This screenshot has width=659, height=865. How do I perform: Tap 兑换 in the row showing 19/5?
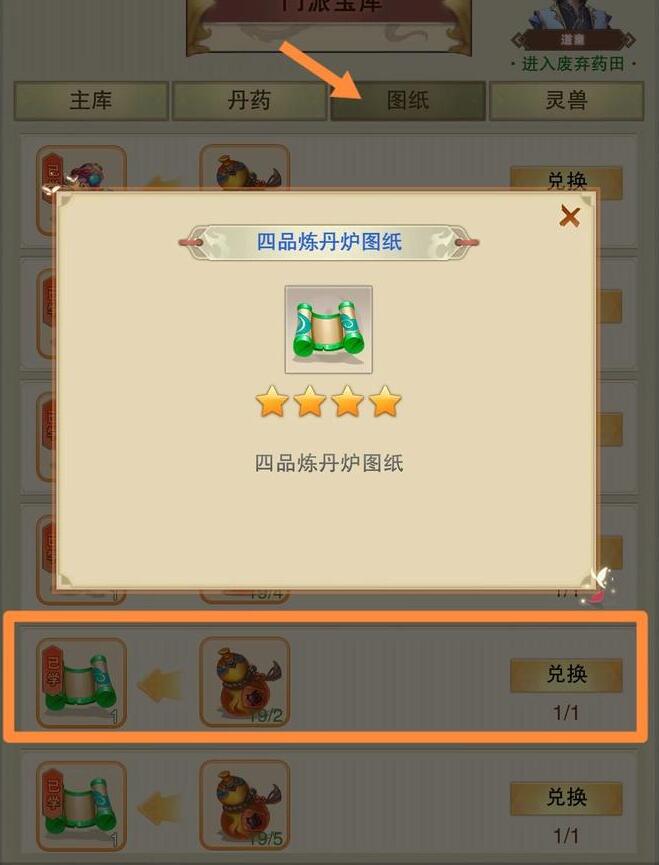point(566,797)
